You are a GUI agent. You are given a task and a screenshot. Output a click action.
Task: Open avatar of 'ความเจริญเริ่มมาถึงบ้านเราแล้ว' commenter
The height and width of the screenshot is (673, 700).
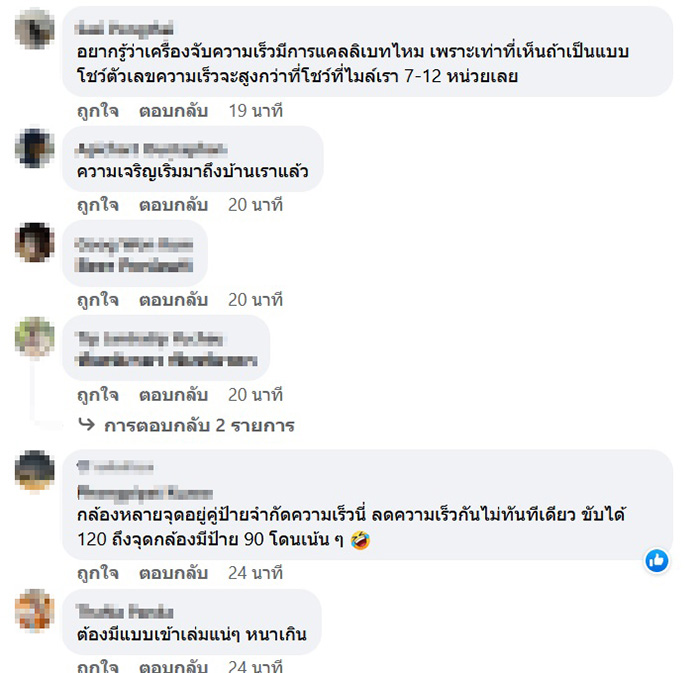point(35,148)
